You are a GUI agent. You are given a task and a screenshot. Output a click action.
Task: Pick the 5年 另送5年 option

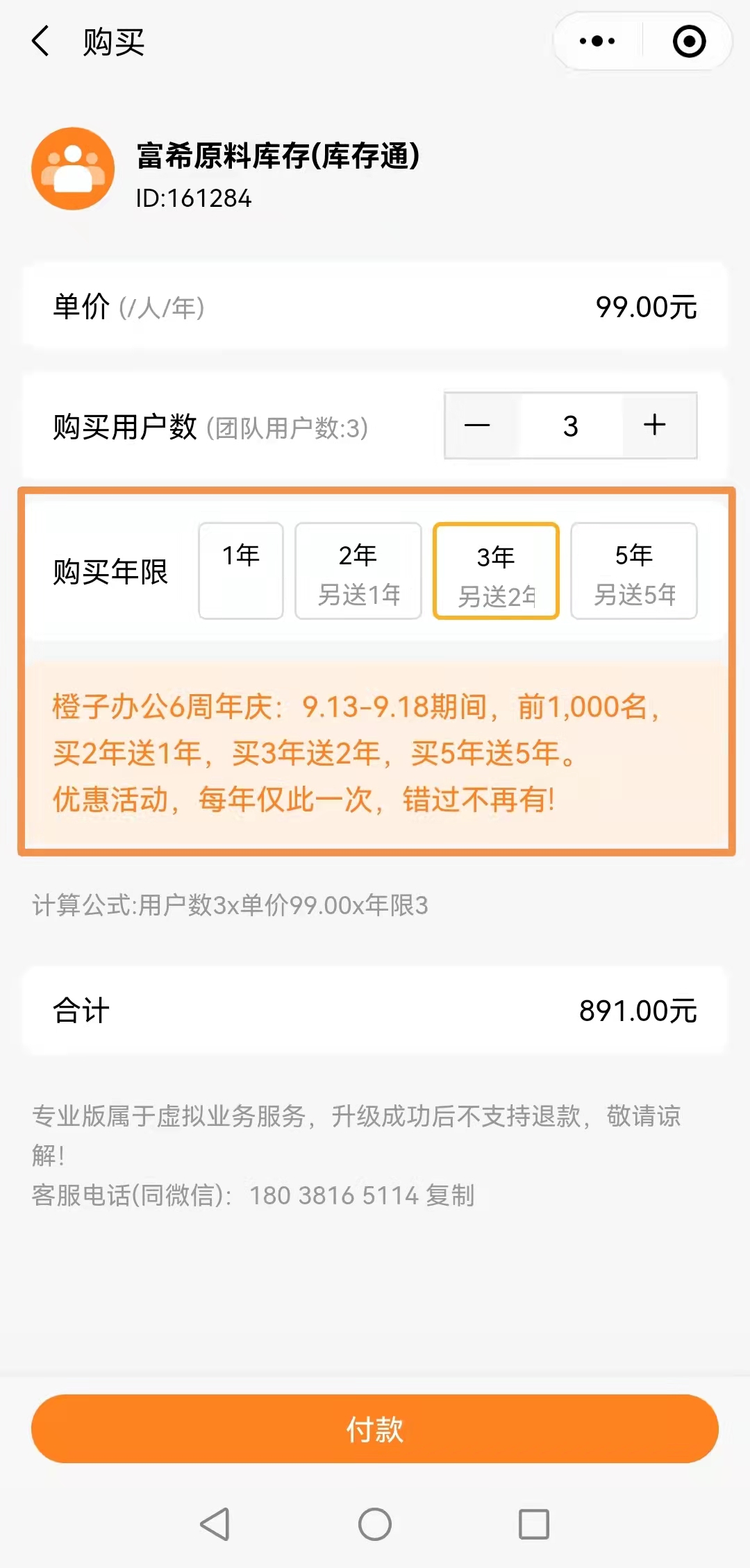633,571
